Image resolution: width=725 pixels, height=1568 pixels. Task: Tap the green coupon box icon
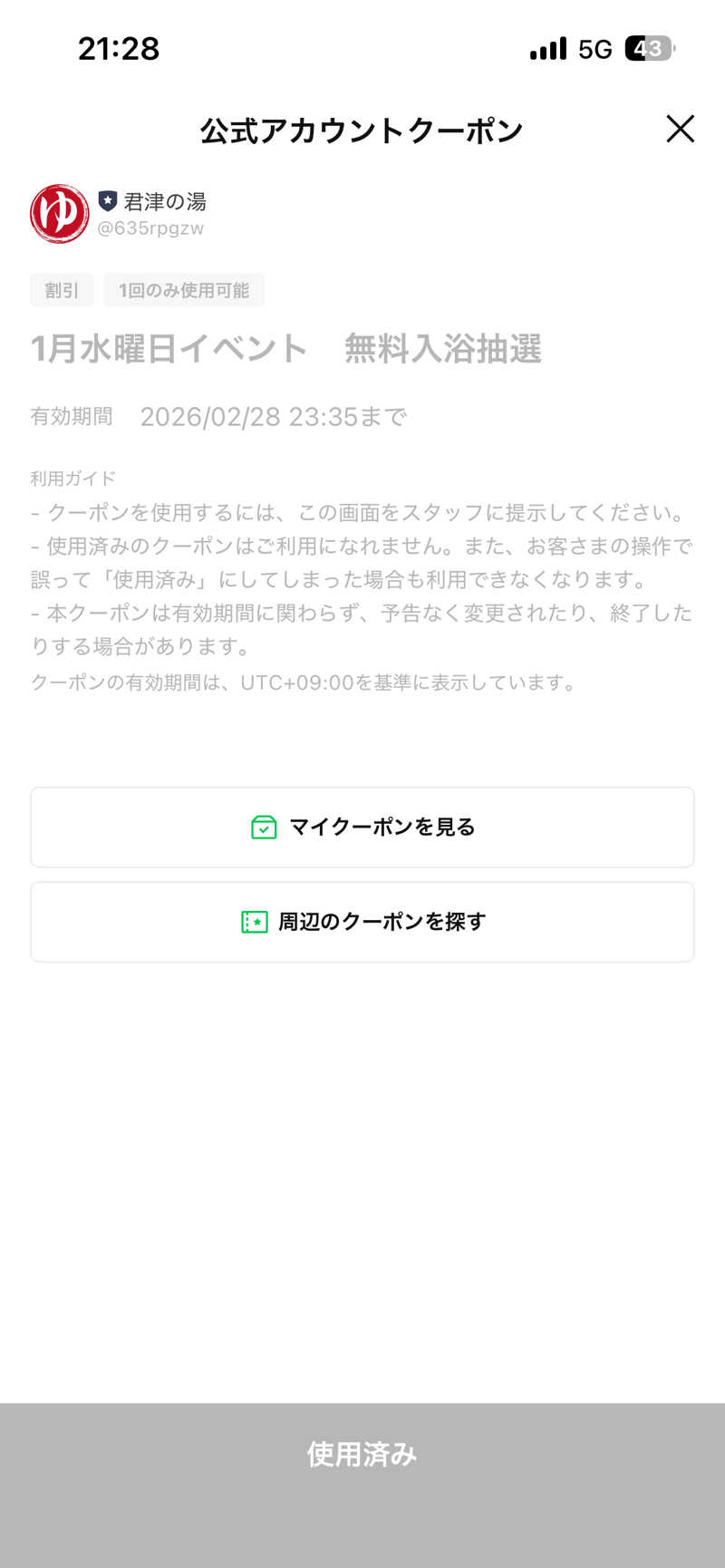[262, 827]
